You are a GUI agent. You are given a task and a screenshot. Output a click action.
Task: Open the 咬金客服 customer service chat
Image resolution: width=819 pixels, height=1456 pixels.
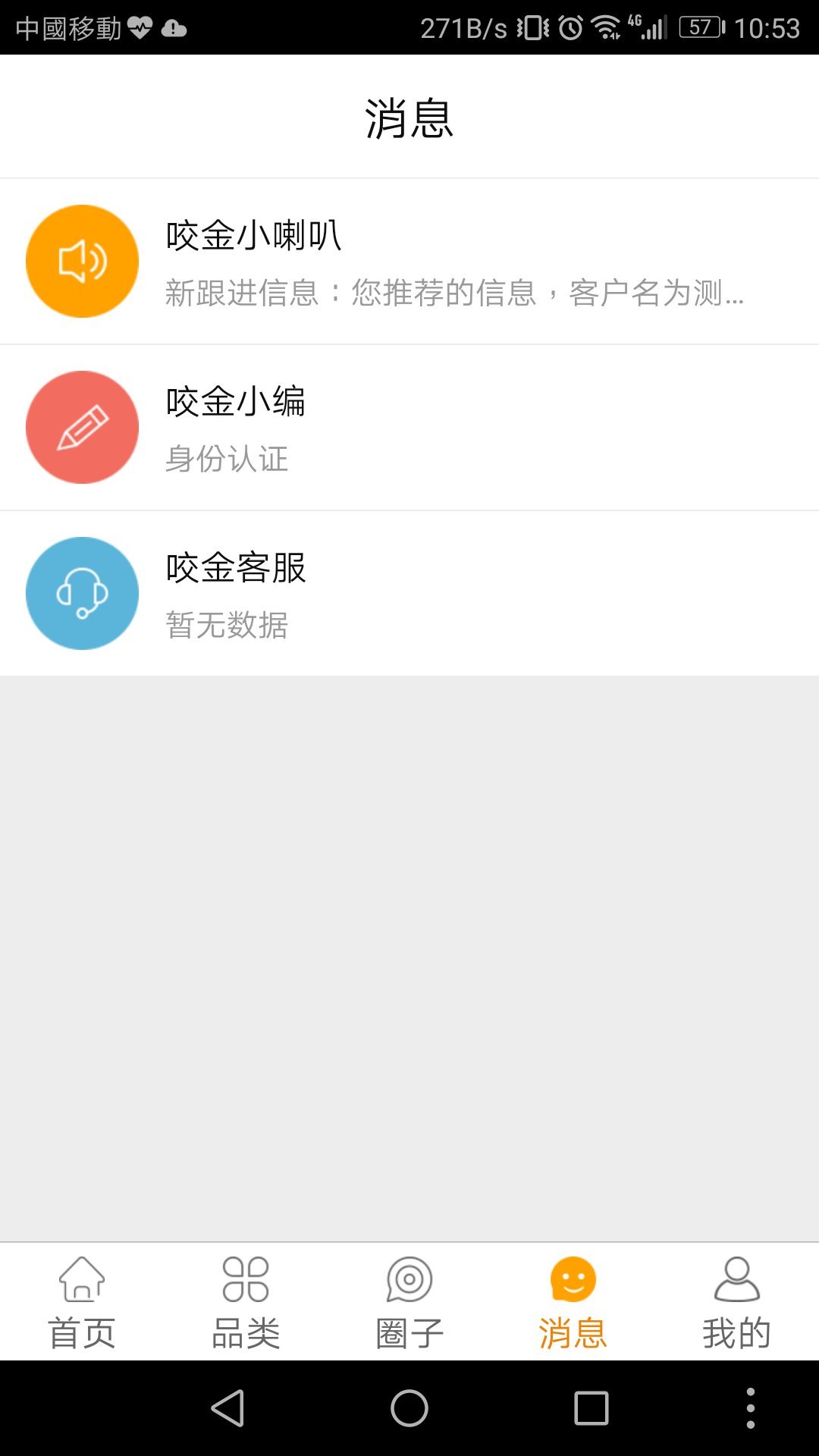(x=409, y=594)
